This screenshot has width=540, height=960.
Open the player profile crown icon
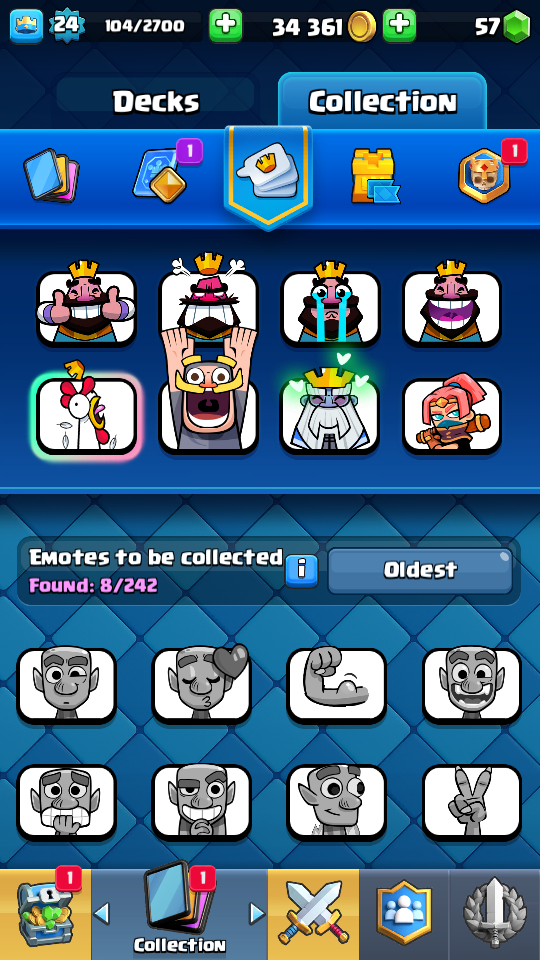pos(26,26)
